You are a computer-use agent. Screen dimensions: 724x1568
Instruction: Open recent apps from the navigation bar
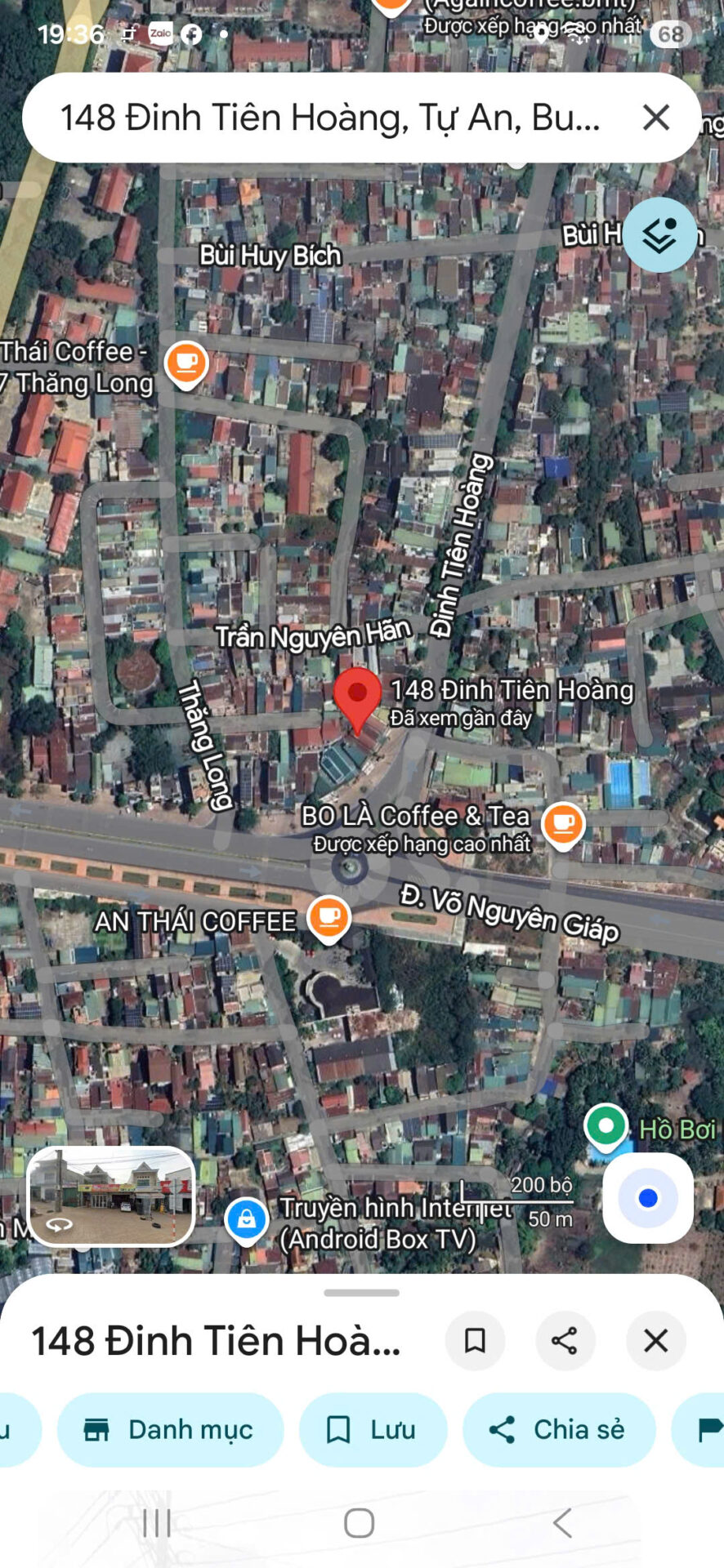[x=157, y=1523]
